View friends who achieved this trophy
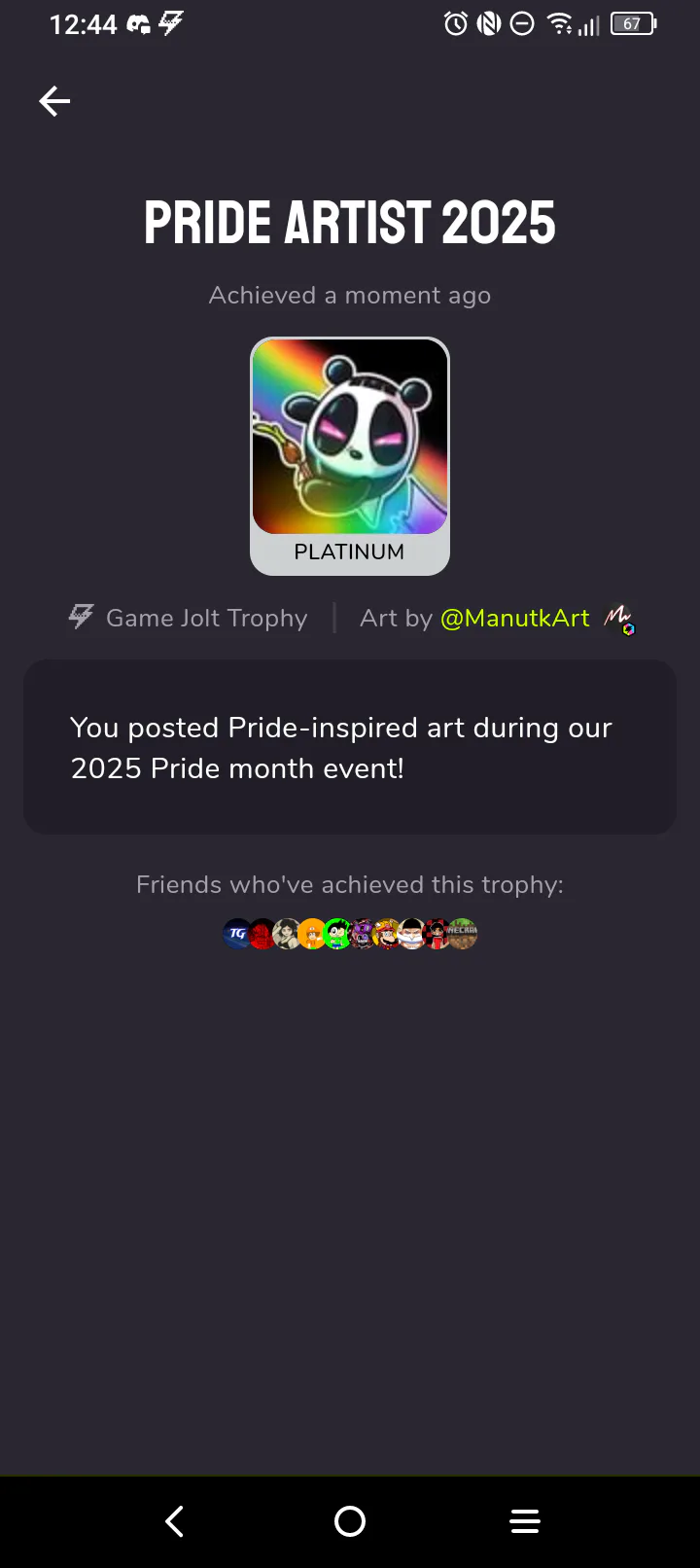The height and width of the screenshot is (1568, 700). pos(350,934)
